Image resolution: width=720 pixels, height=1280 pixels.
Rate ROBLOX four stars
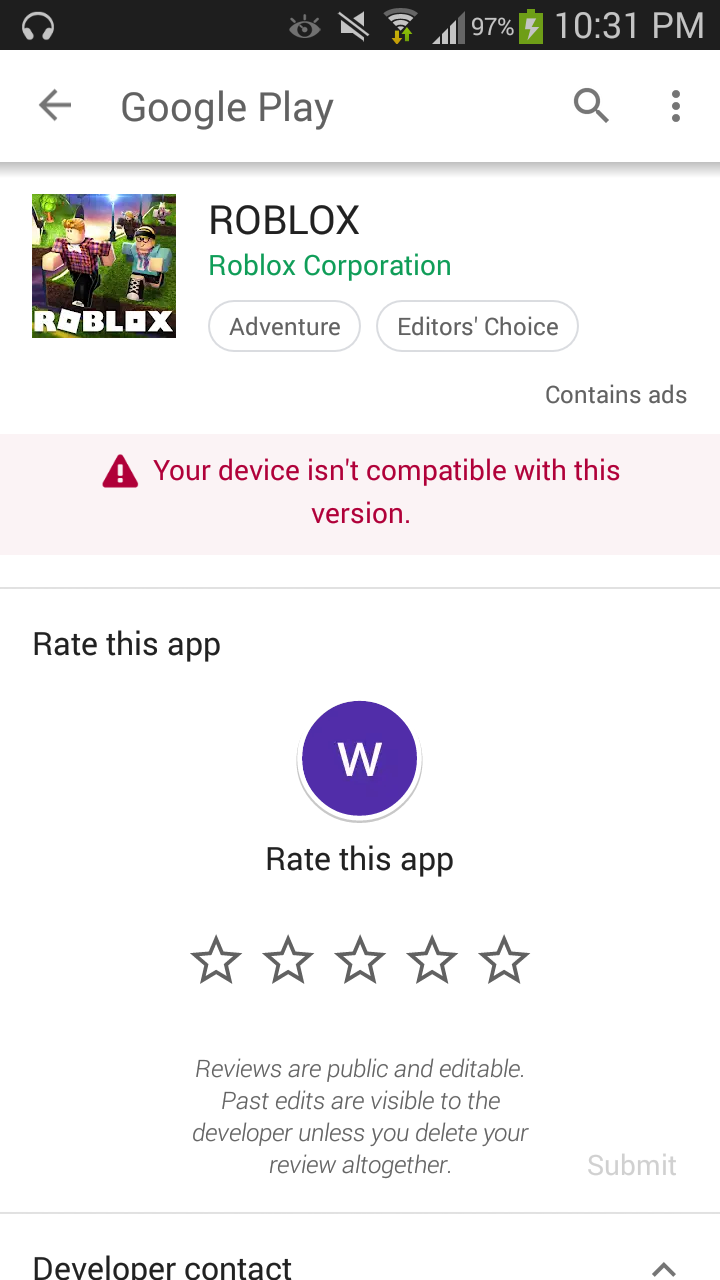coord(432,961)
